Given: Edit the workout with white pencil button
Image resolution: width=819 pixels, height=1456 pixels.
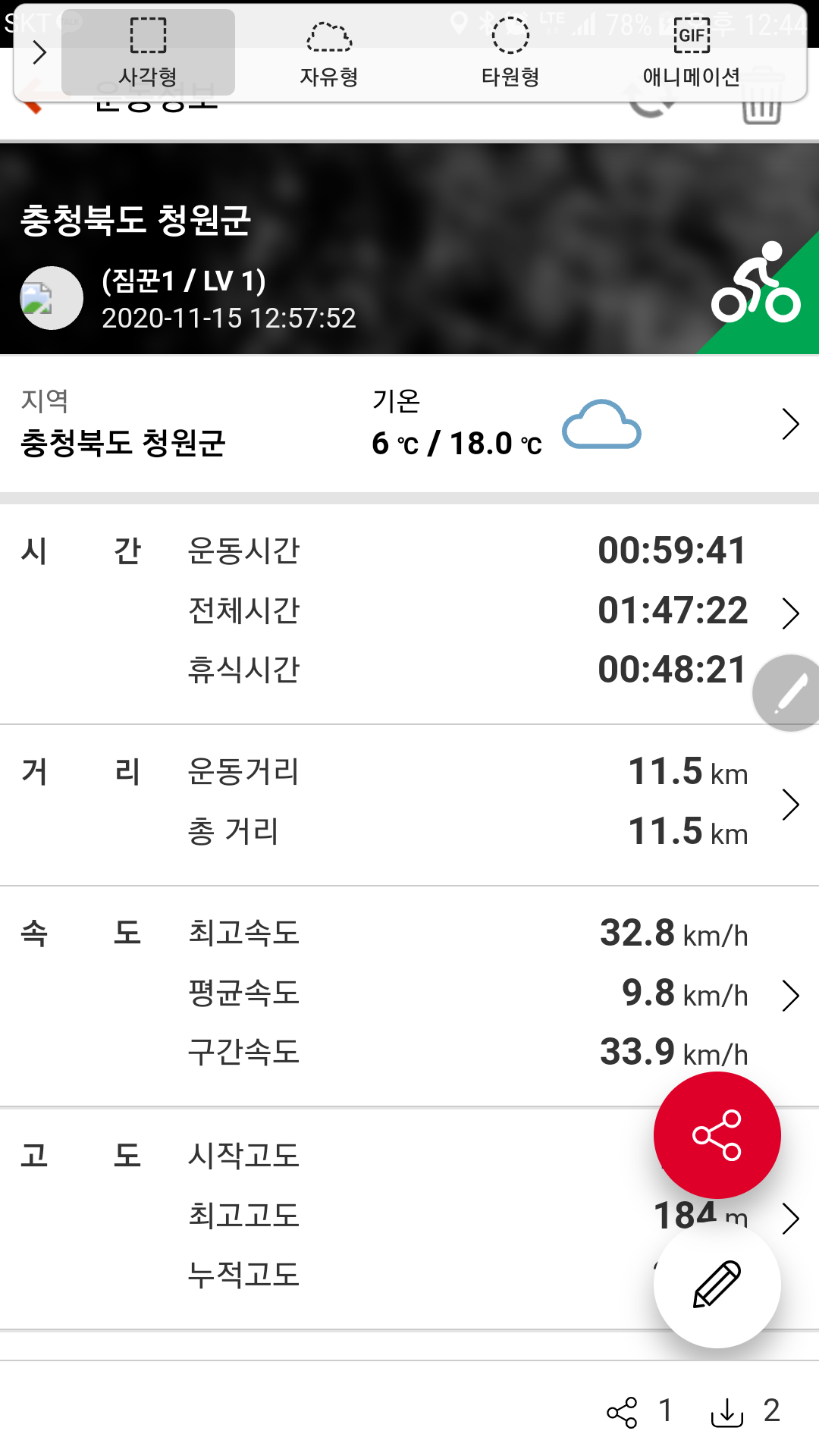Looking at the screenshot, I should coord(717,1284).
